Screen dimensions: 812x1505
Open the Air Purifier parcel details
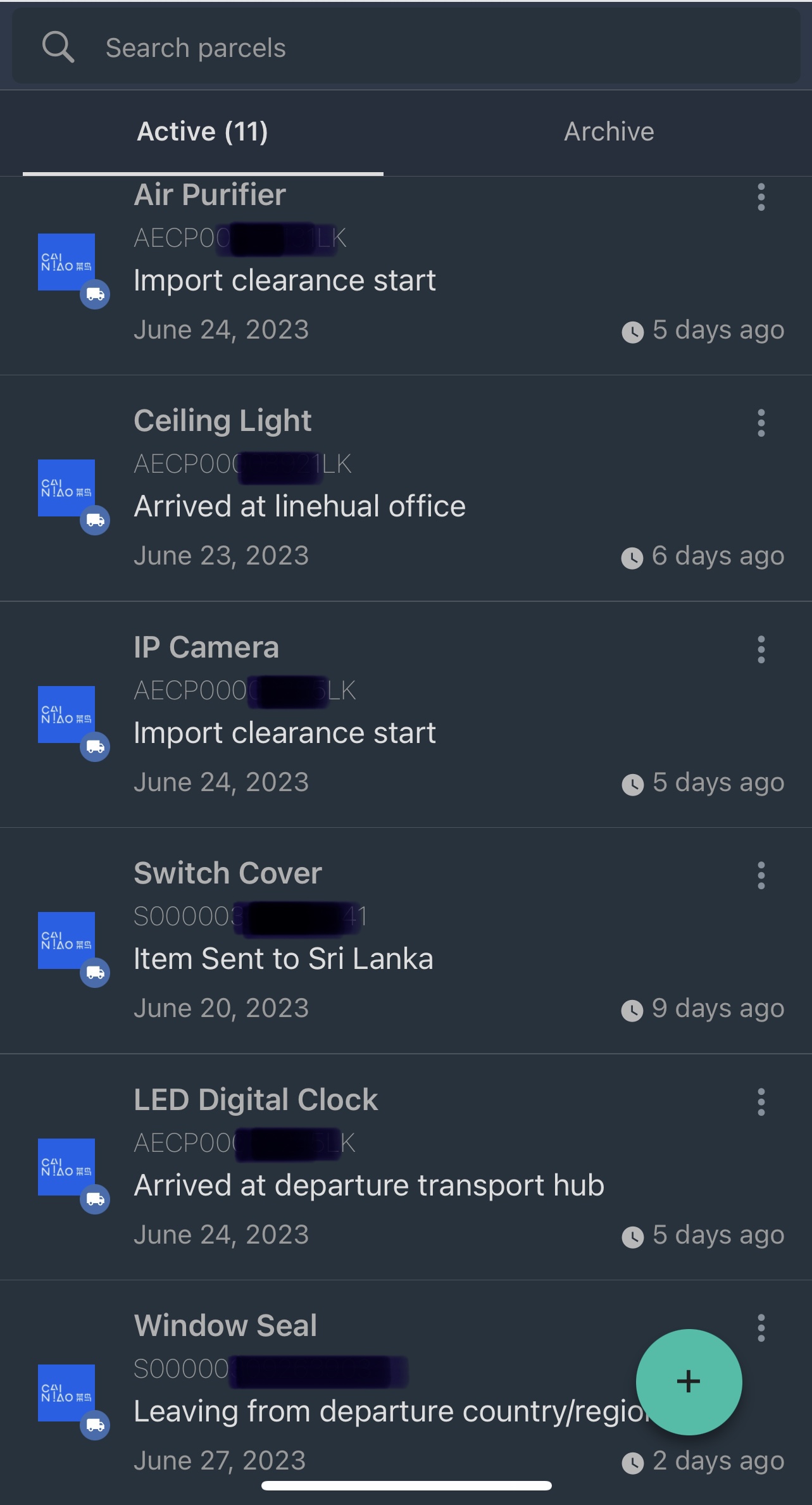[x=406, y=276]
